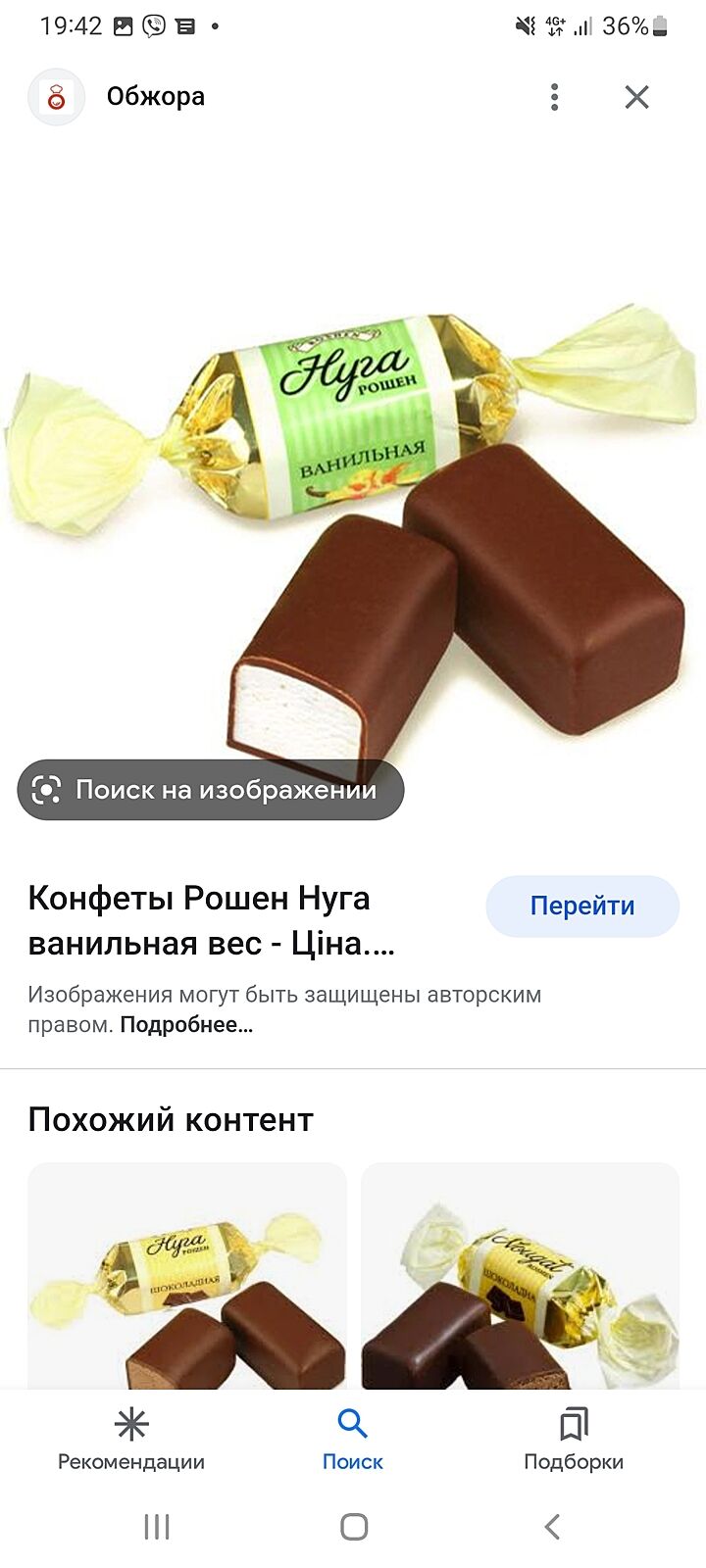Open the three-dot overflow menu
Screen dimensions: 706x1568
click(555, 97)
